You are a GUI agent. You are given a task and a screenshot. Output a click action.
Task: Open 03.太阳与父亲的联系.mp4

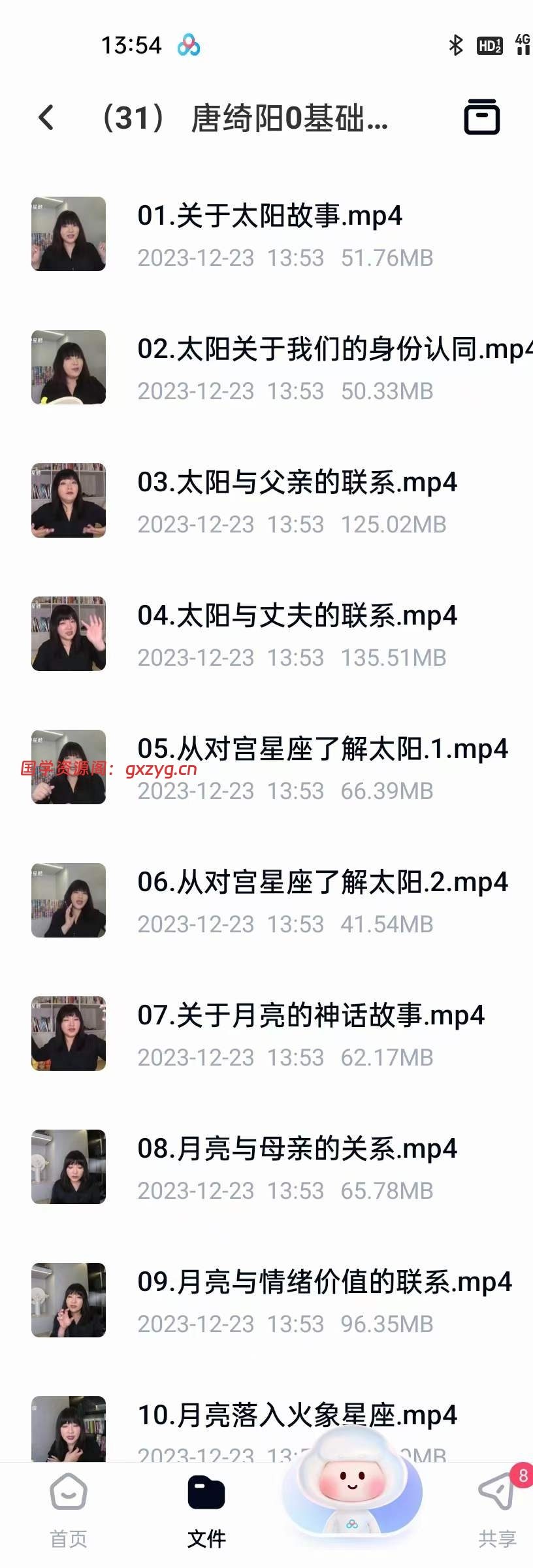click(297, 483)
